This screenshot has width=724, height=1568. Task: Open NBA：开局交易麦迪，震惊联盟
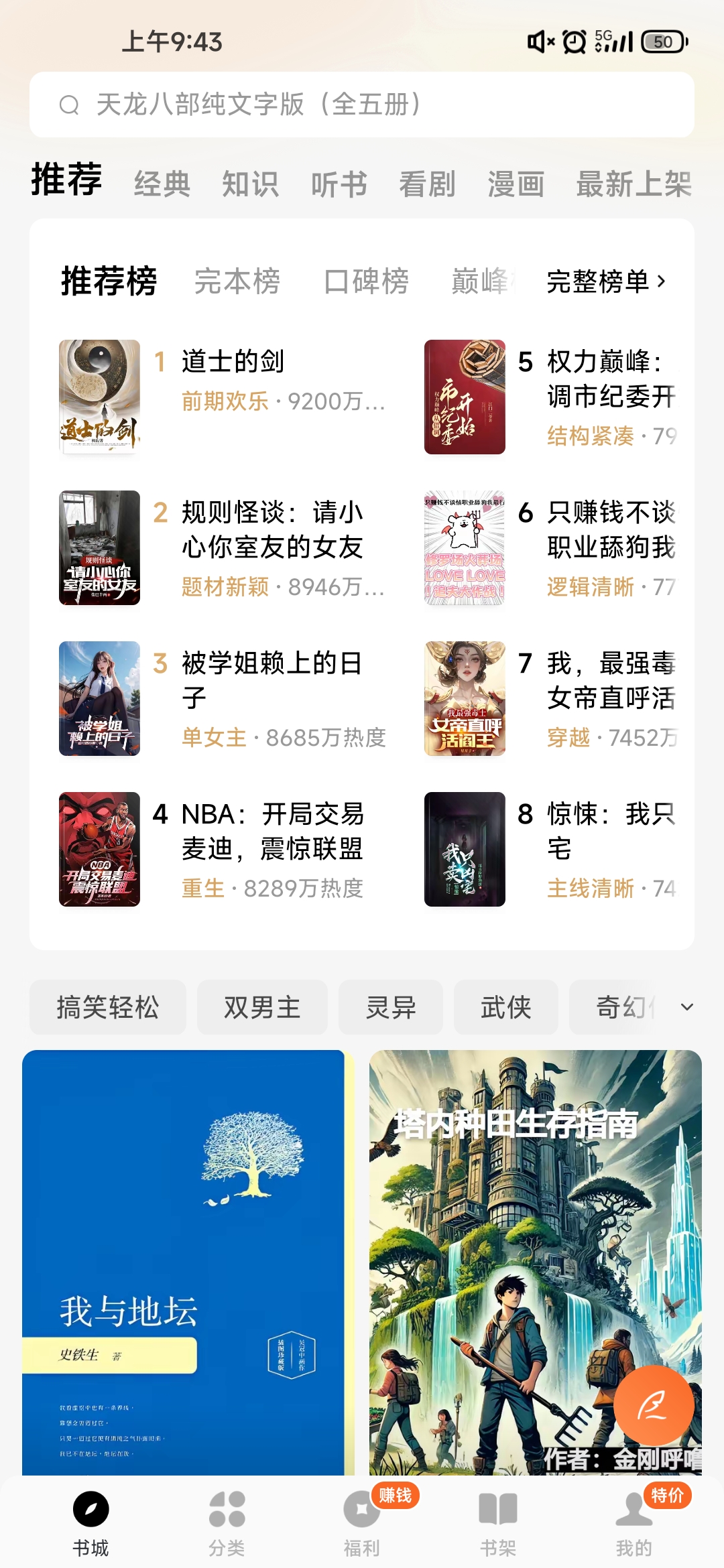click(271, 831)
